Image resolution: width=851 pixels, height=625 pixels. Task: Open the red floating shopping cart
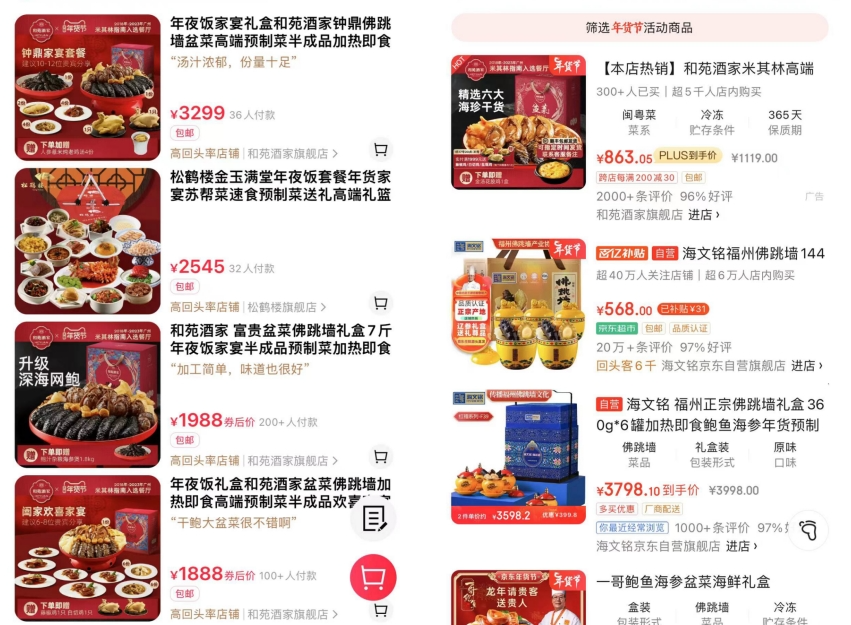(373, 577)
